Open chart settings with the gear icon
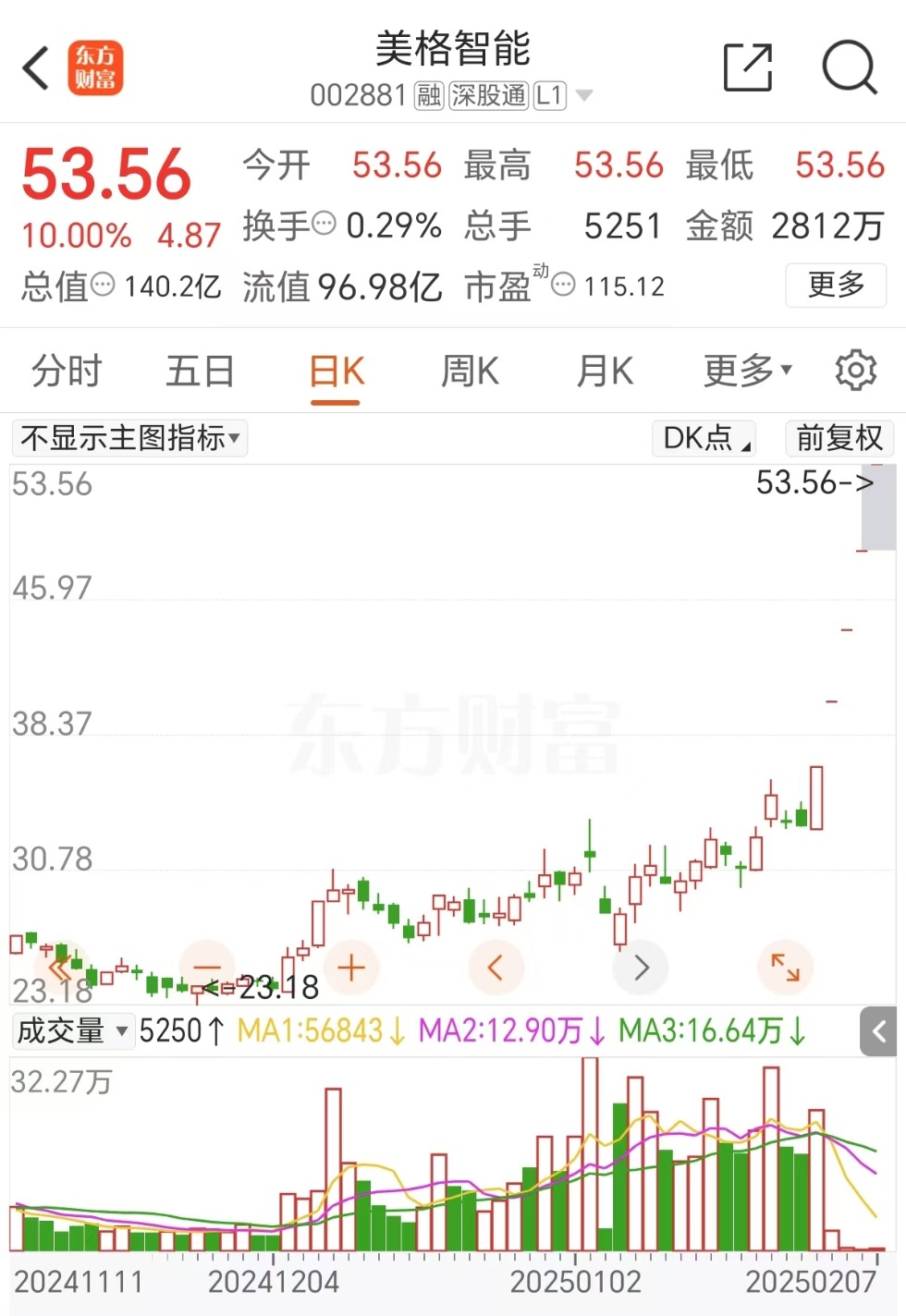This screenshot has width=906, height=1316. (x=855, y=370)
